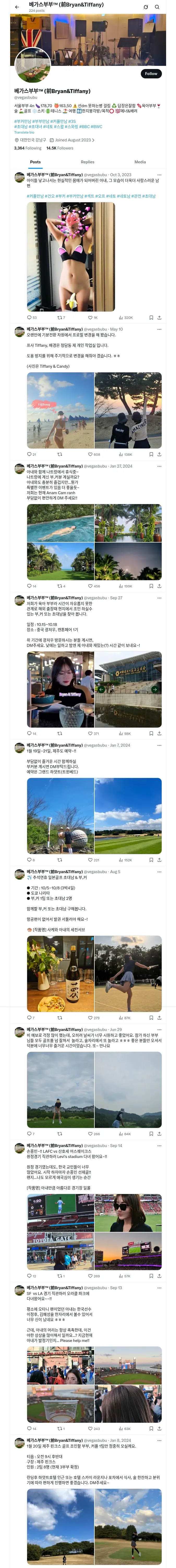Repost the Oct 3, 2023 post
Screen dimensions: 176x1568
[61, 318]
